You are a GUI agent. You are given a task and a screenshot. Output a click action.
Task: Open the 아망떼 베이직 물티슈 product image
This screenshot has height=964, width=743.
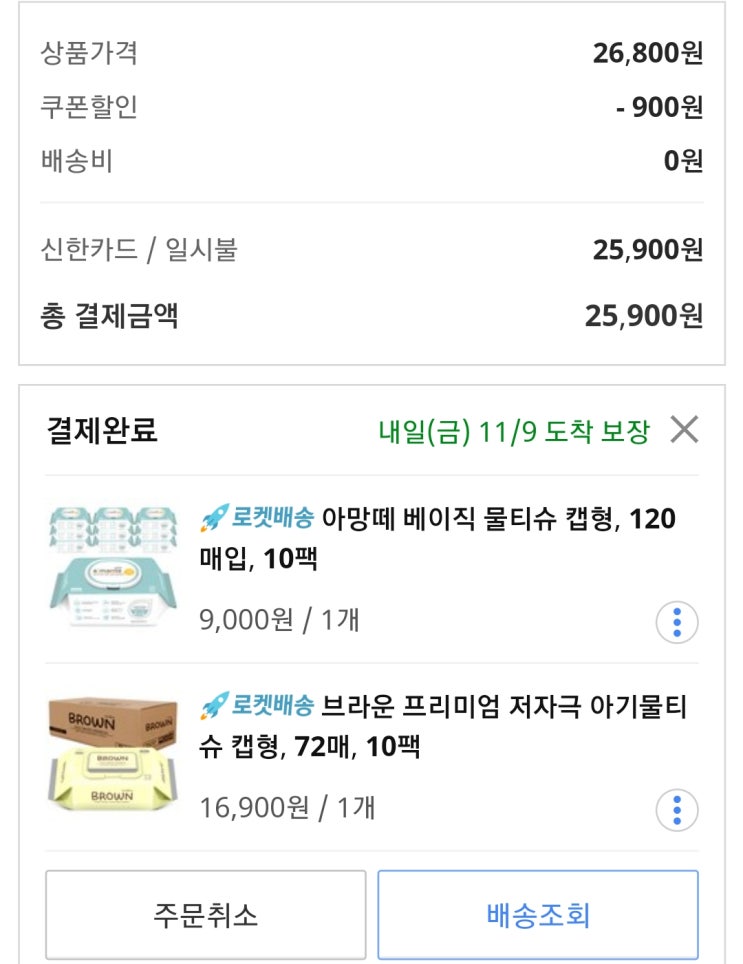[x=112, y=567]
